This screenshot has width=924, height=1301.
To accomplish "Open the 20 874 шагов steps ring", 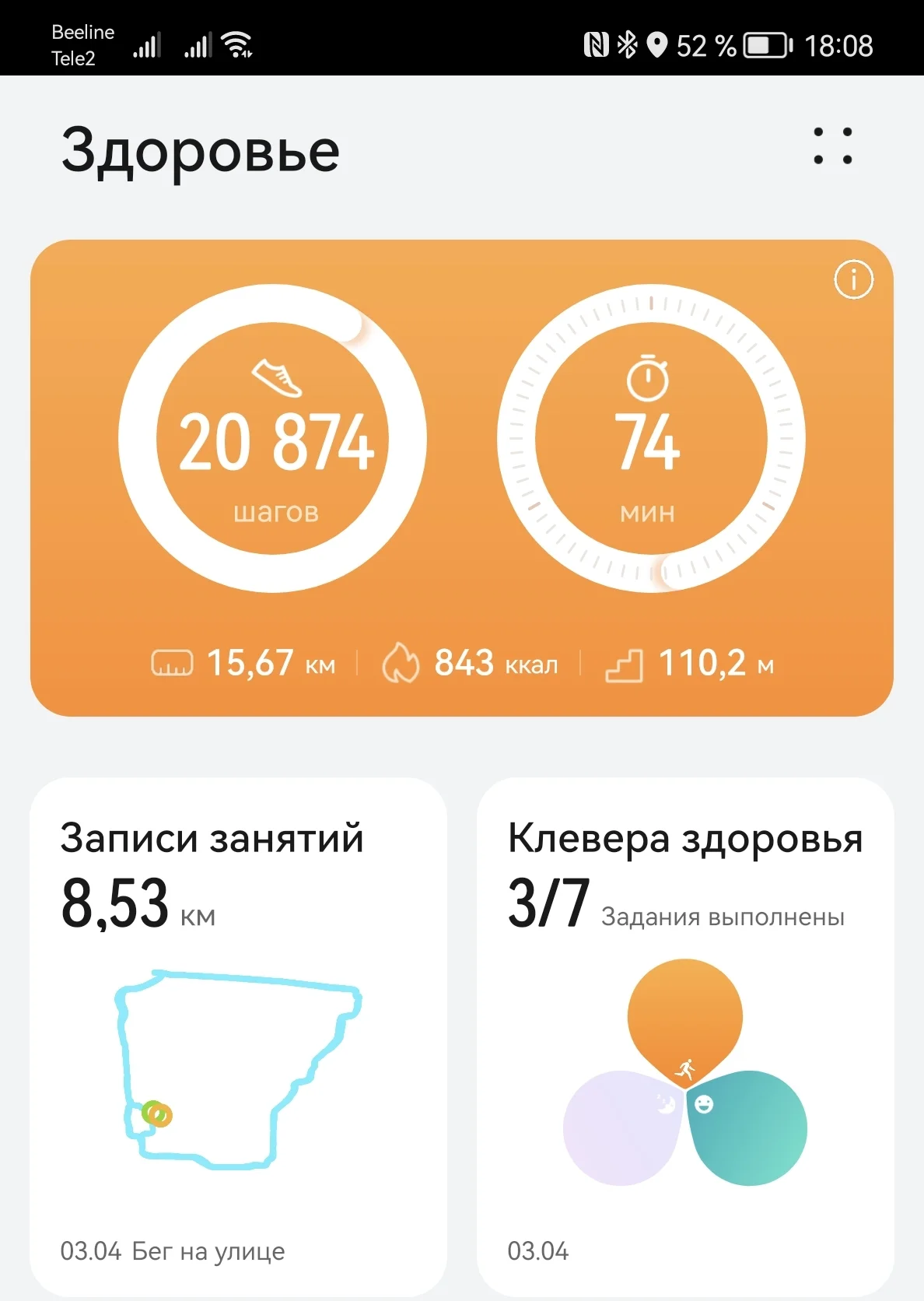I will coord(273,439).
